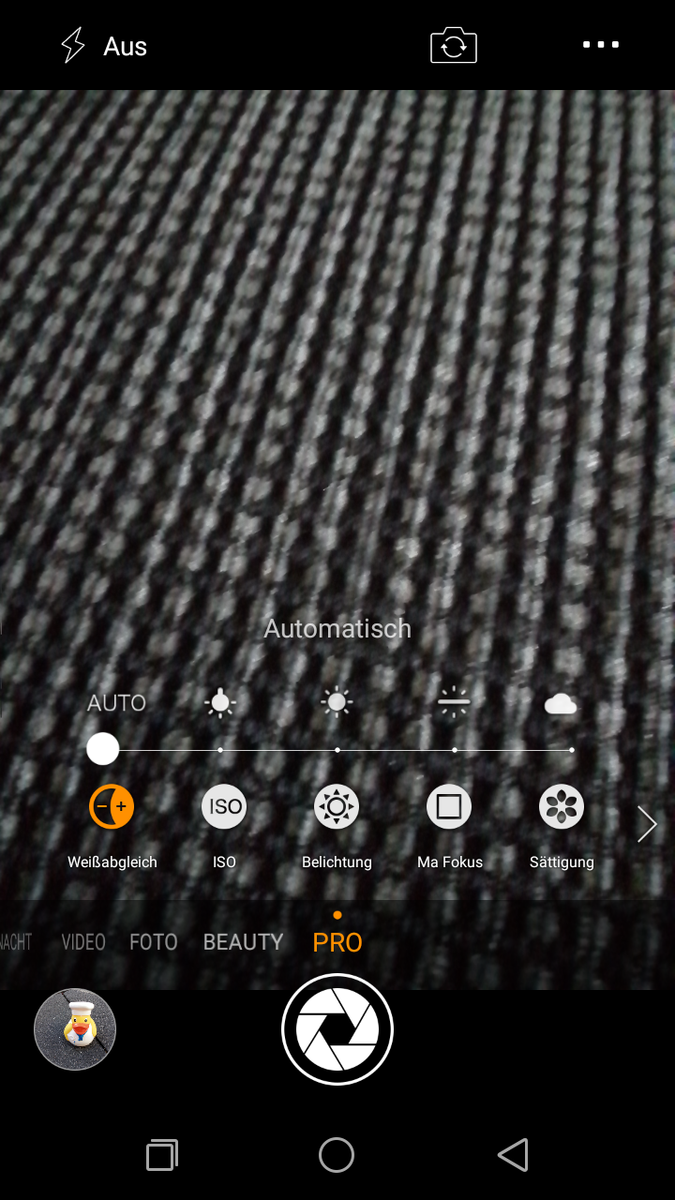Select the Sättigung setting
This screenshot has height=1200, width=675.
click(561, 807)
